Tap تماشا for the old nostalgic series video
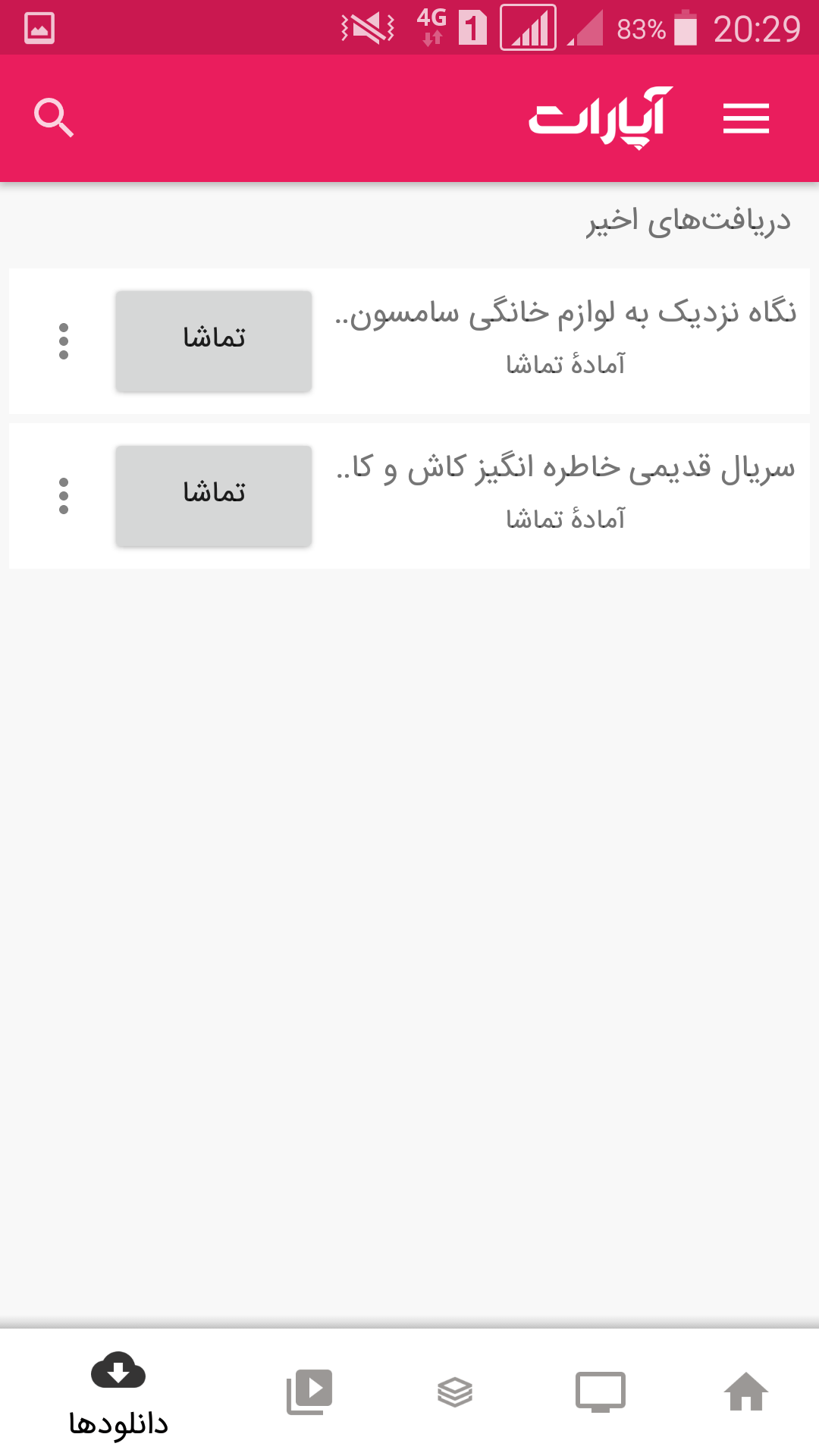The image size is (819, 1456). 214,495
